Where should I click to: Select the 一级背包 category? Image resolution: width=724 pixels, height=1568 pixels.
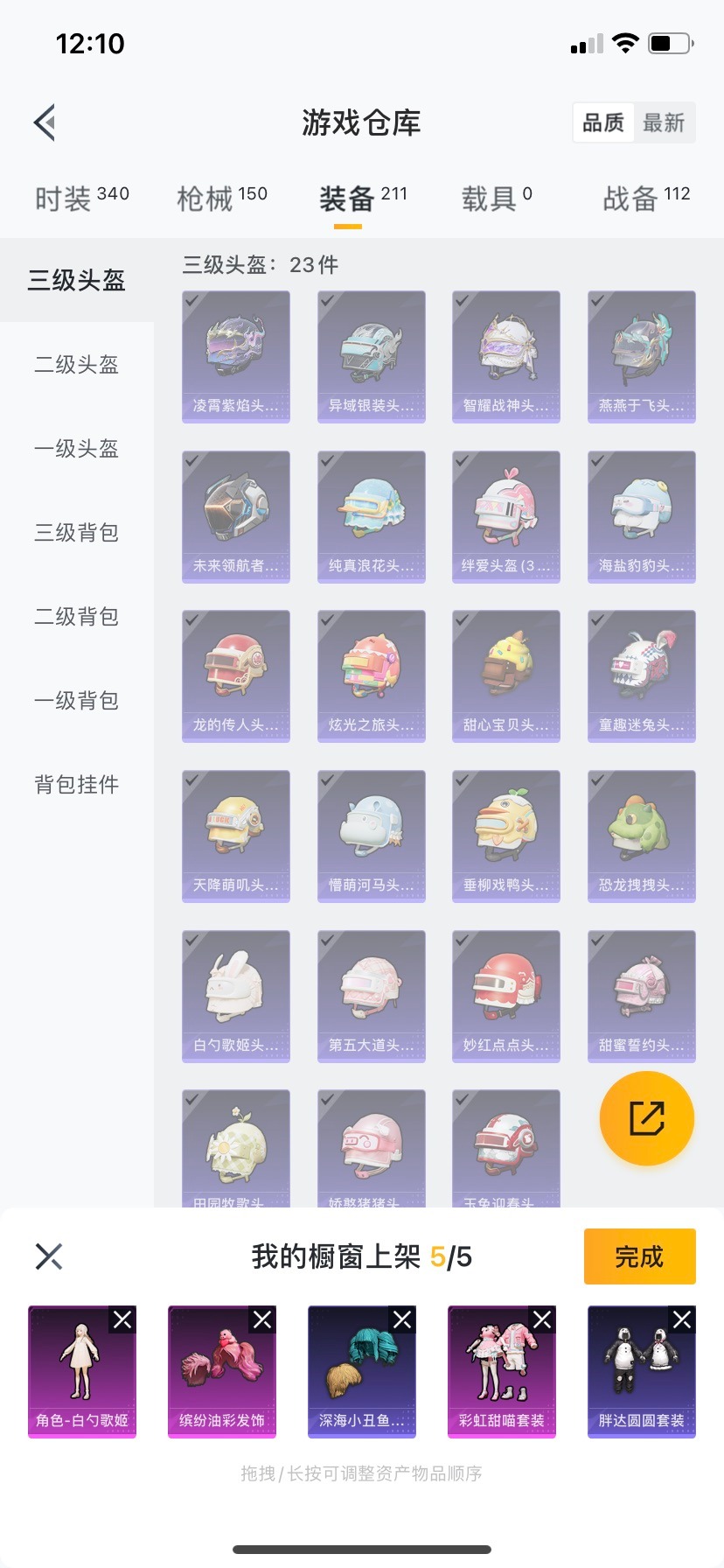(x=77, y=700)
